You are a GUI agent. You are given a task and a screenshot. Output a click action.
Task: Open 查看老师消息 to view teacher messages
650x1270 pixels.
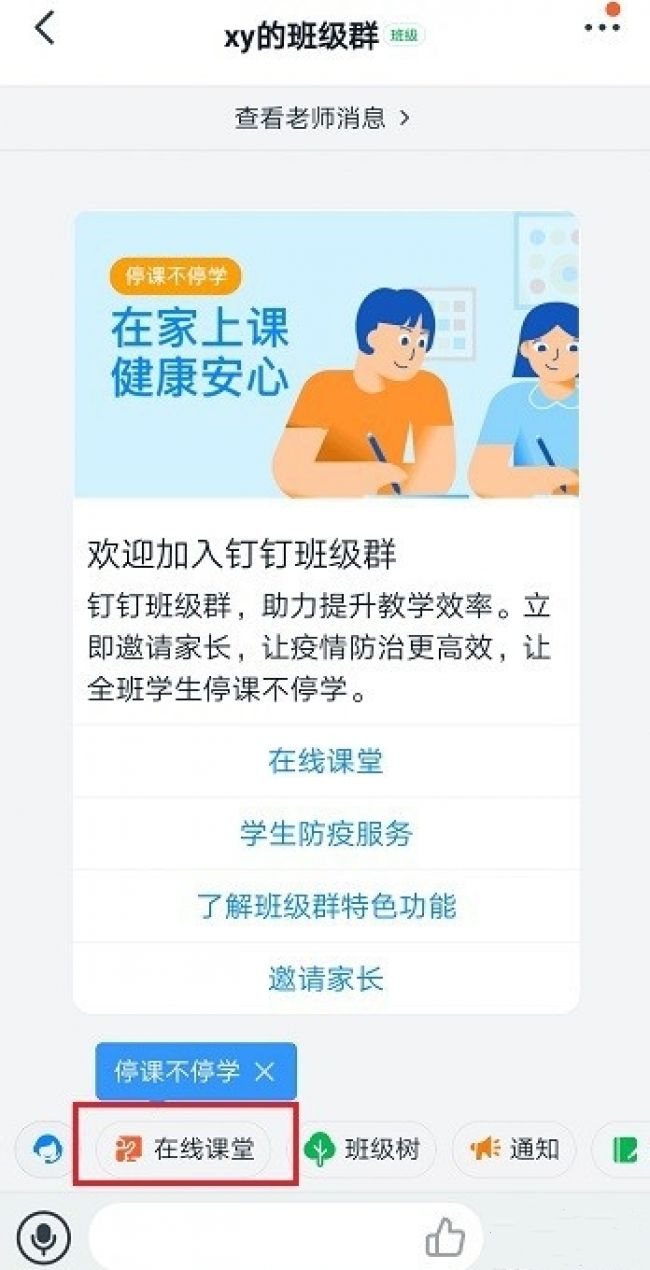coord(322,118)
